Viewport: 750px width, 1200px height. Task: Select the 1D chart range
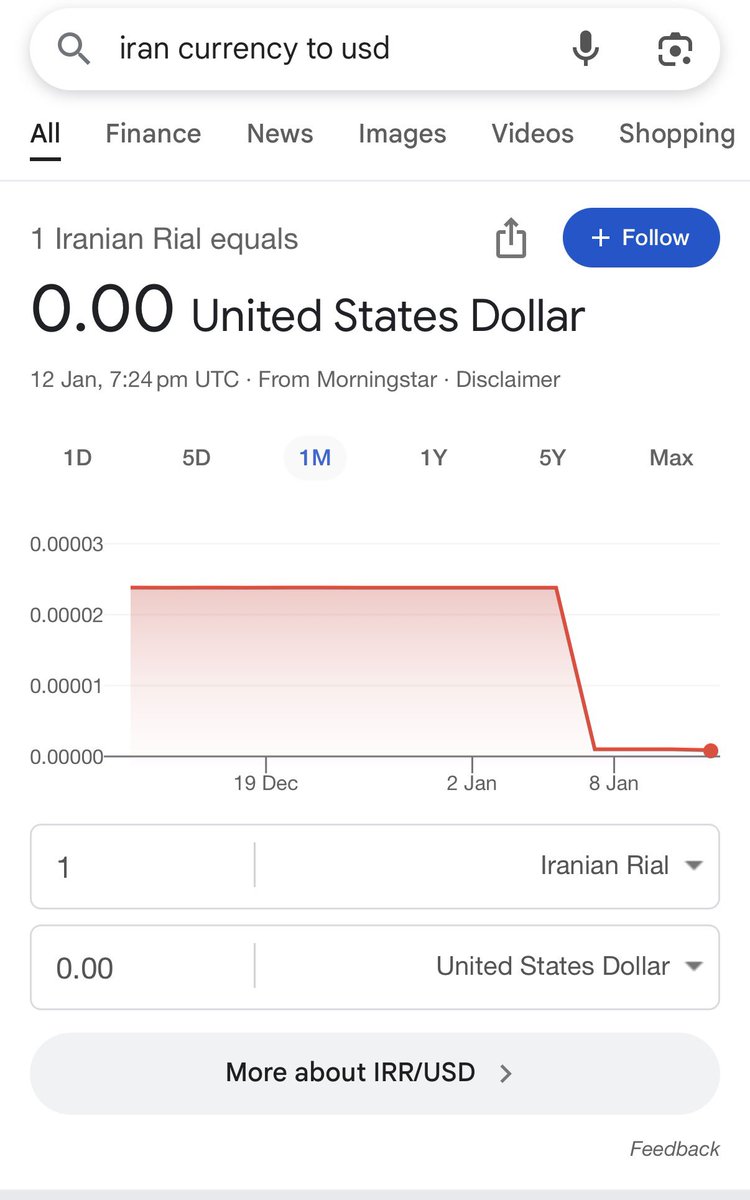[77, 458]
